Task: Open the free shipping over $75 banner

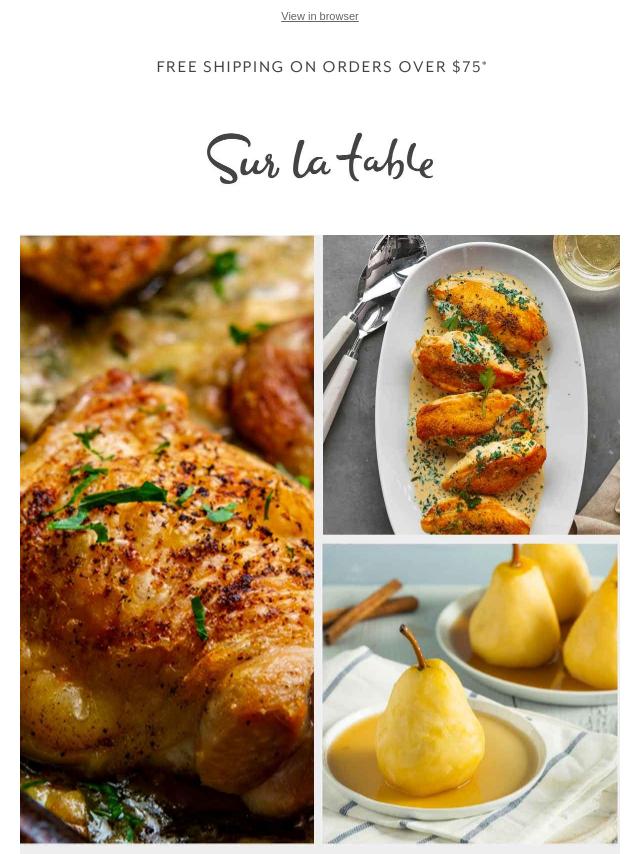Action: point(321,67)
